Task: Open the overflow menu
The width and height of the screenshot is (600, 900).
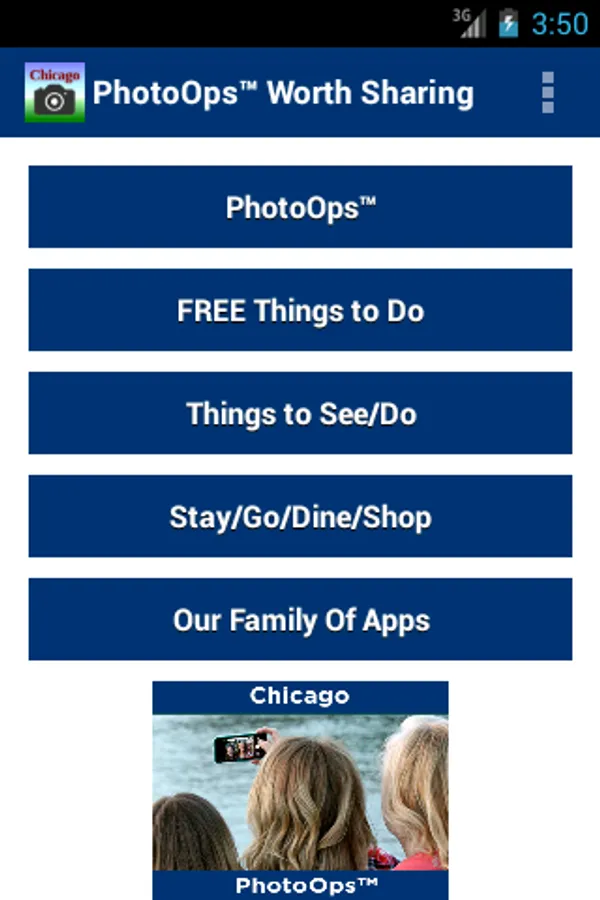Action: click(547, 92)
